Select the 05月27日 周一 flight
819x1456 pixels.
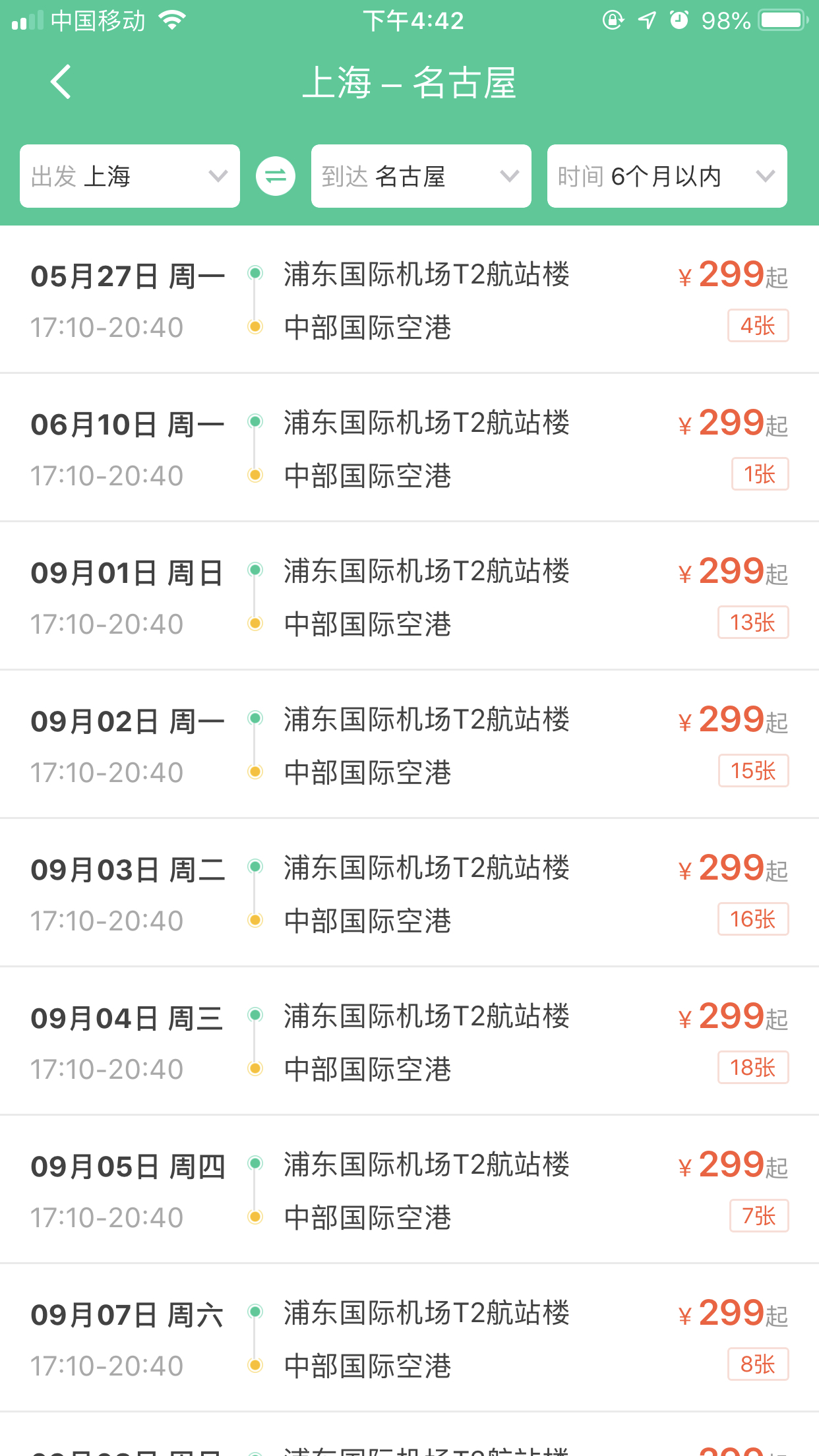pos(409,300)
